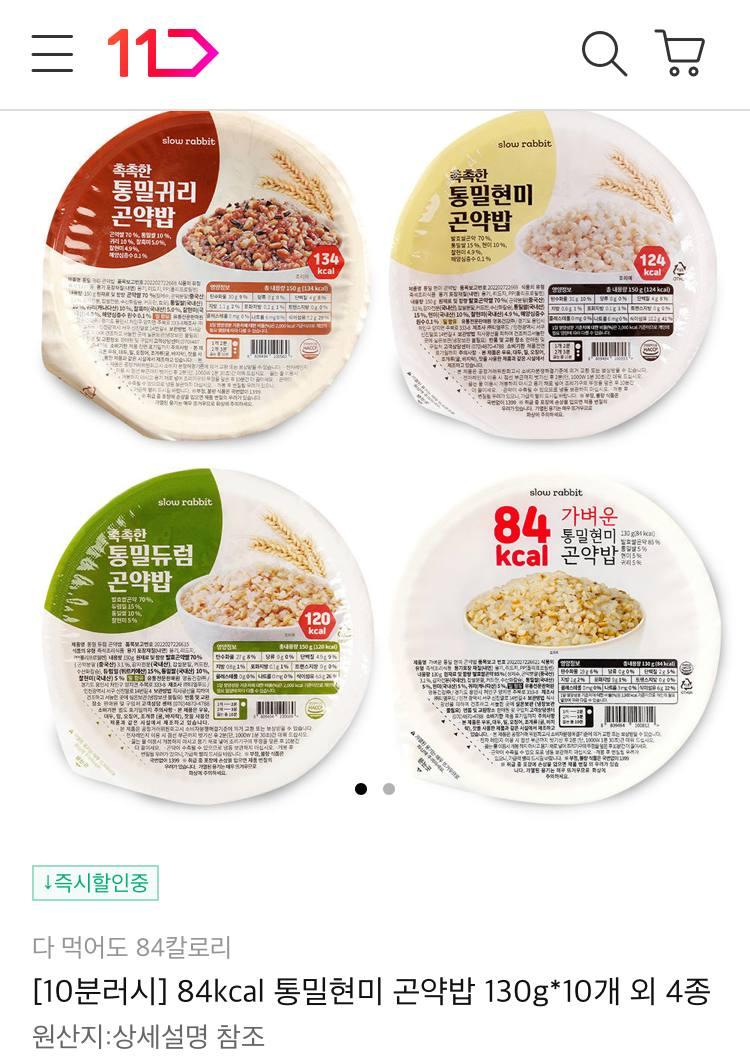750x1056 pixels.
Task: Open the shopping cart
Action: point(681,53)
